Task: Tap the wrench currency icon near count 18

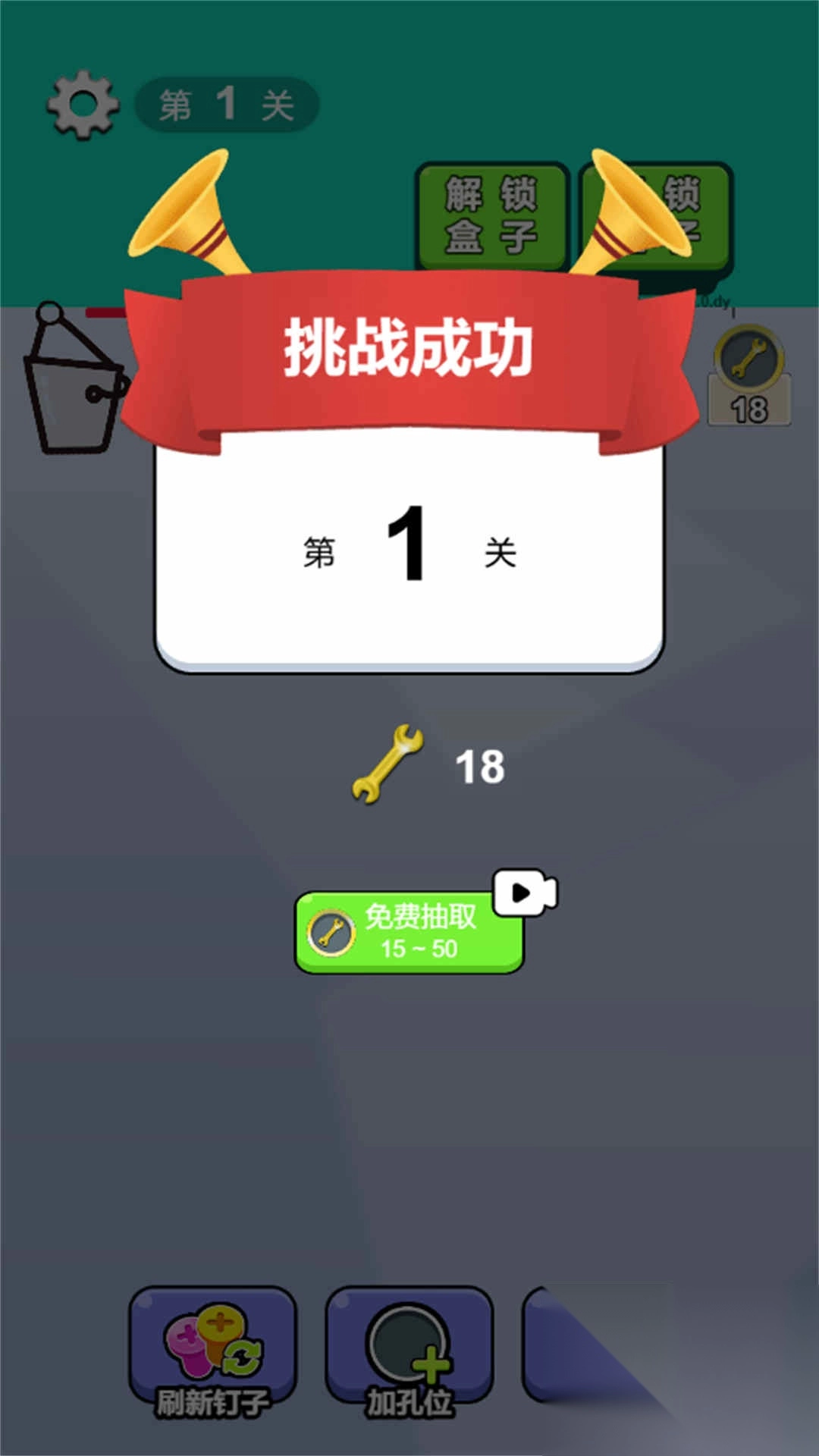Action: point(748,356)
